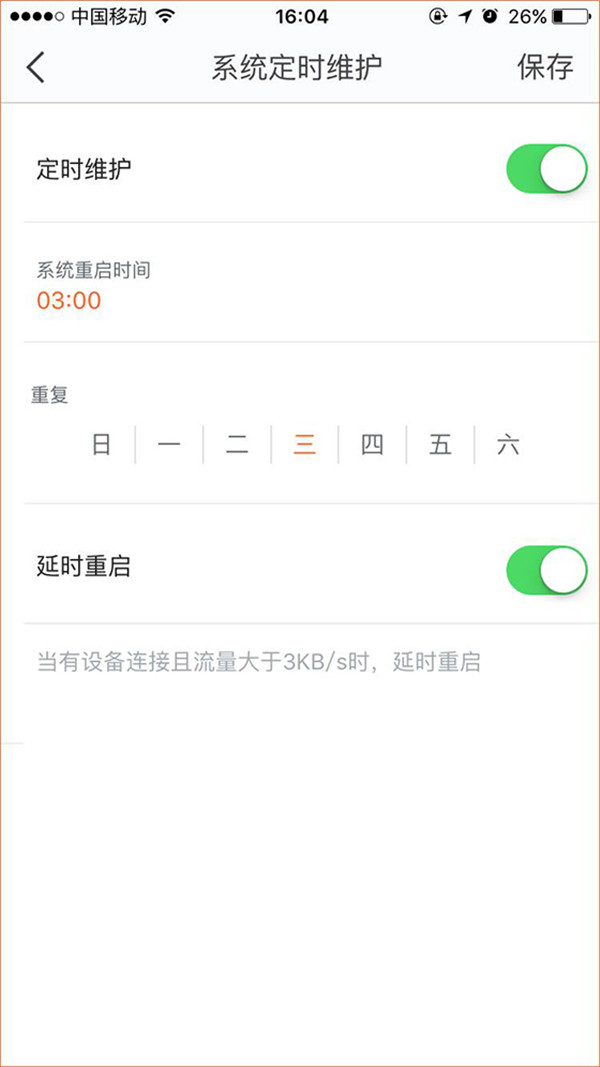Image resolution: width=600 pixels, height=1067 pixels.
Task: Deselect 三 in the repeat days
Action: 305,446
